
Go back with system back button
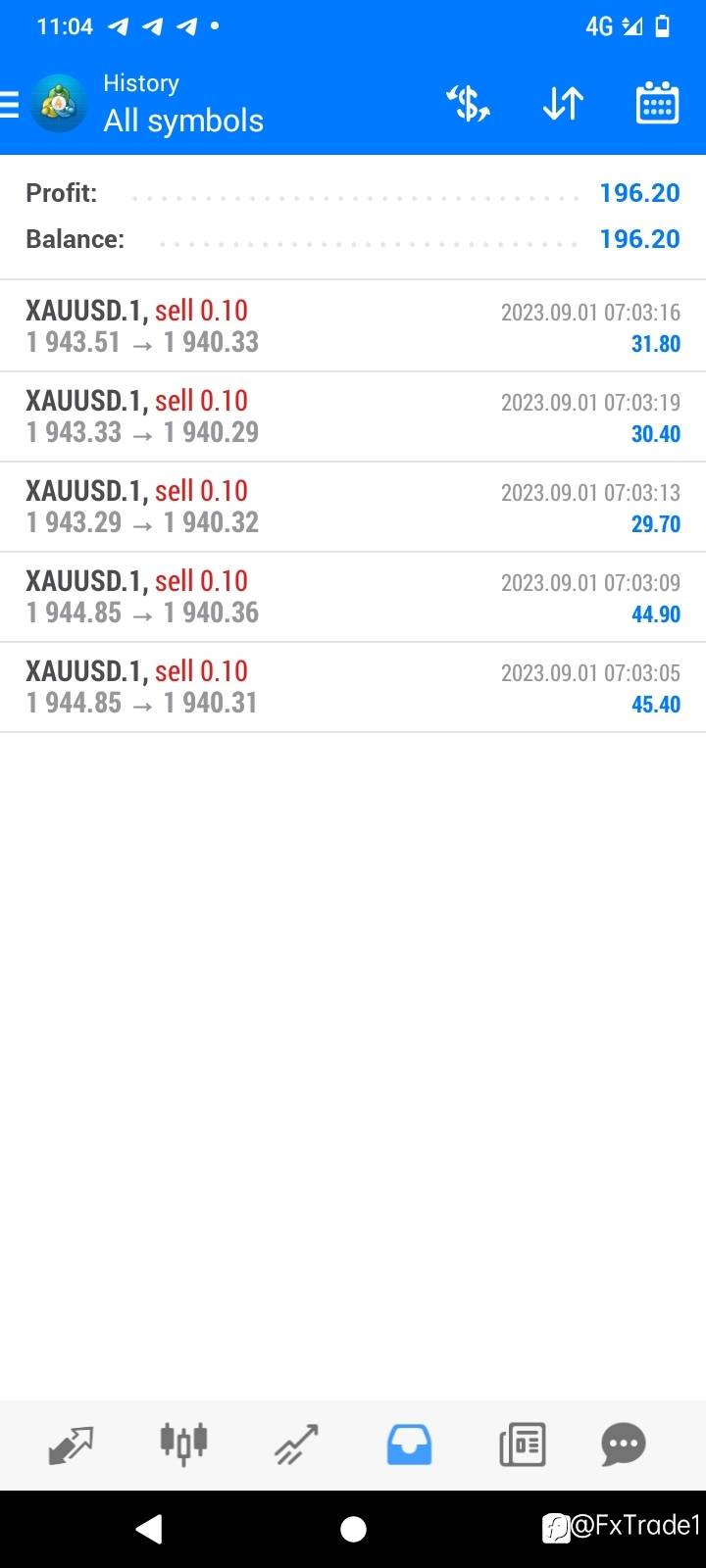click(149, 1529)
